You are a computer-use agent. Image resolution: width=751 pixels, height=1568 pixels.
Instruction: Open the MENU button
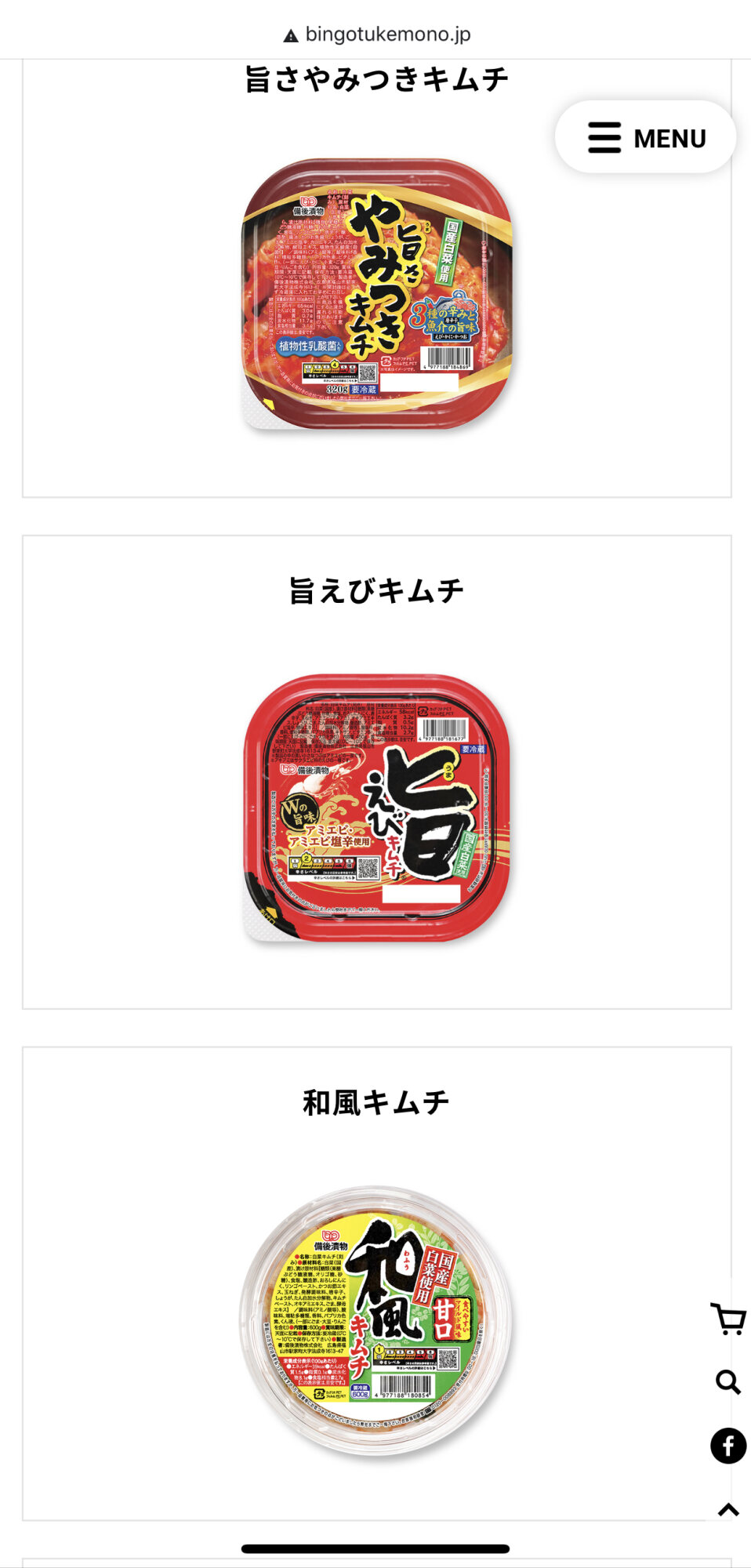(645, 137)
